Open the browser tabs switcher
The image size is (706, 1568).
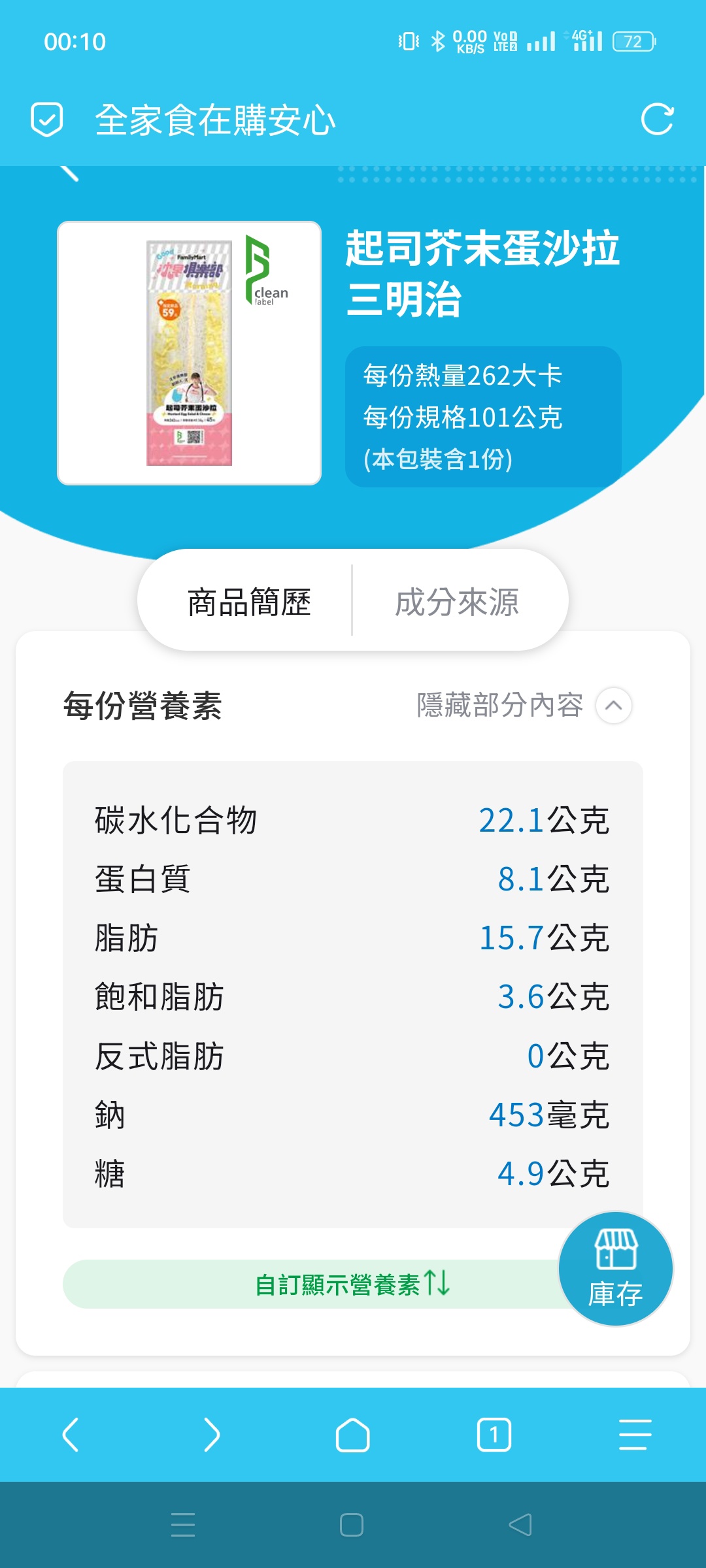click(x=494, y=1435)
